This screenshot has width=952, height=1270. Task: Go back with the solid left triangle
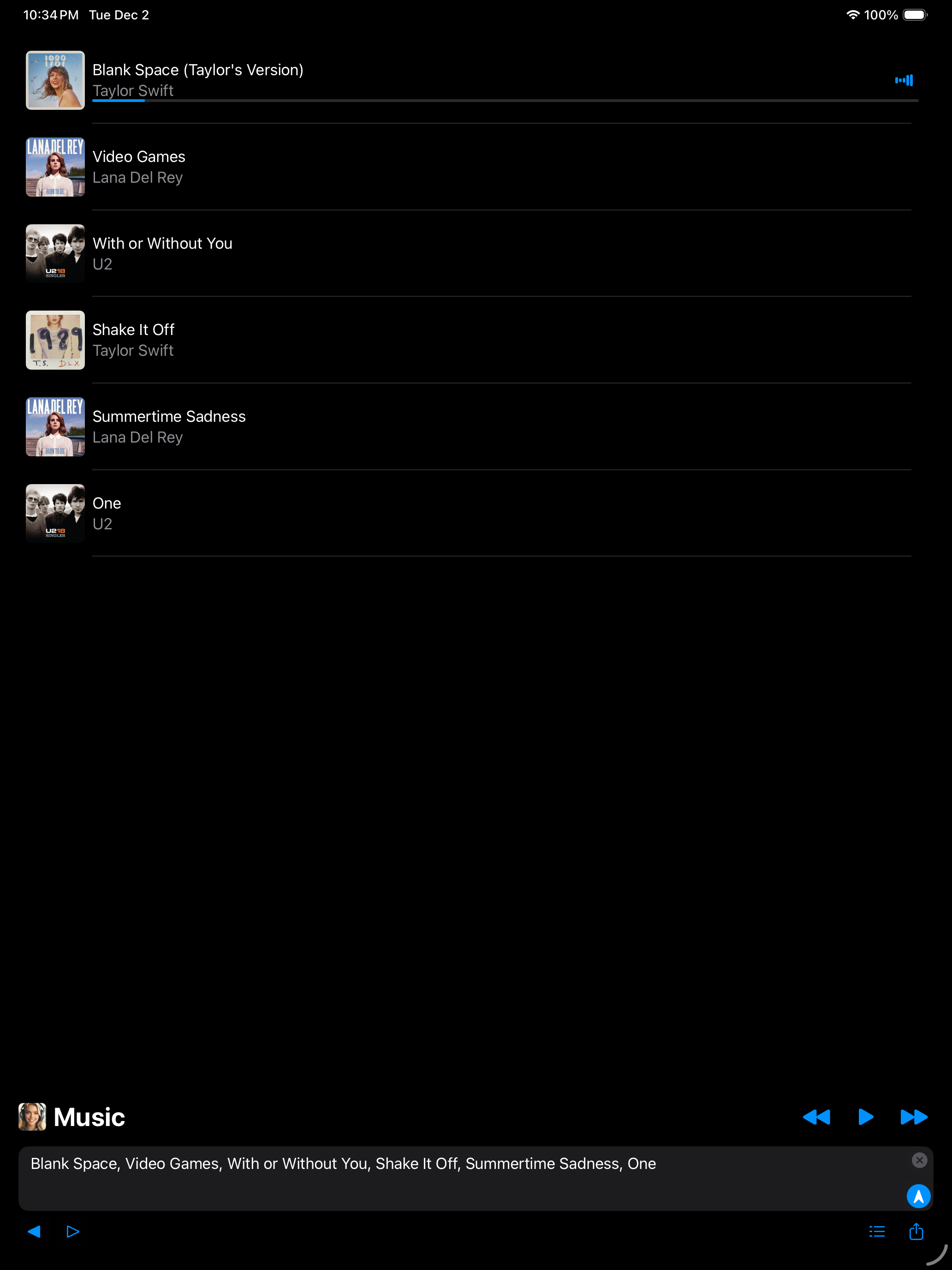34,1231
